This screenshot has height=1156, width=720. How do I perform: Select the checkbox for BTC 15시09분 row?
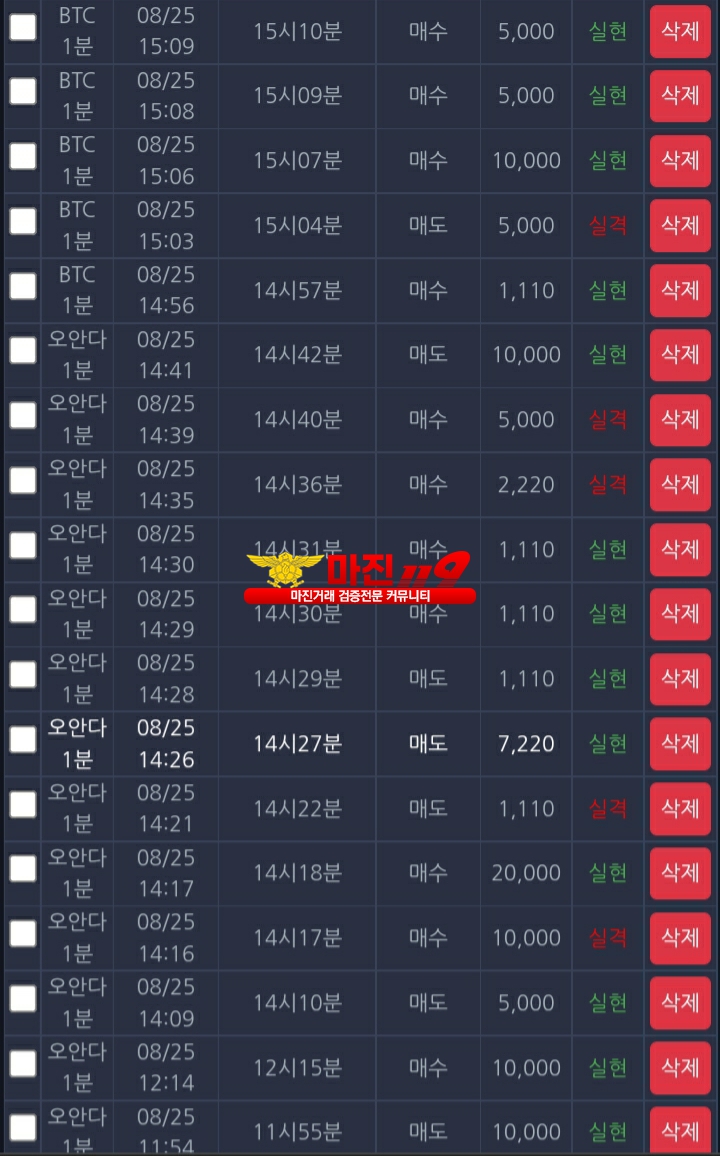tap(23, 91)
